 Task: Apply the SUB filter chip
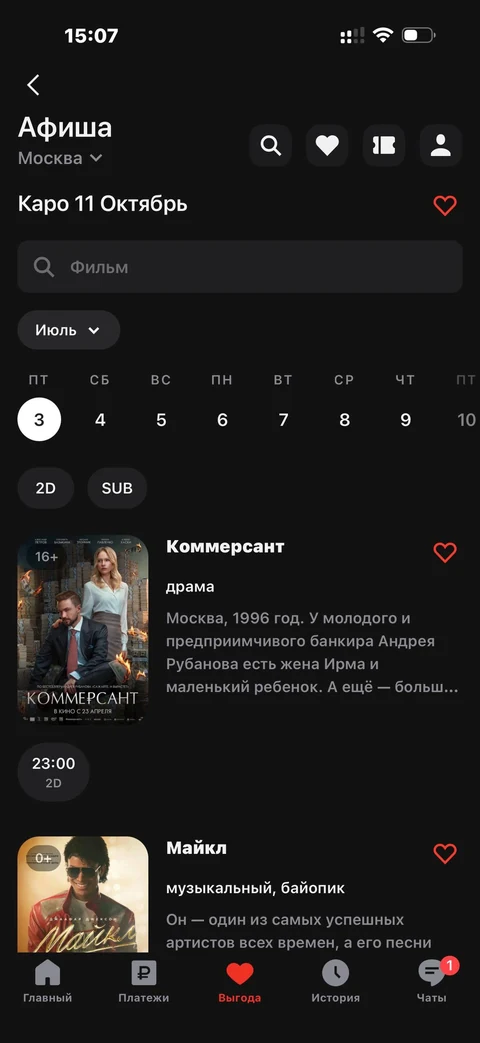117,488
